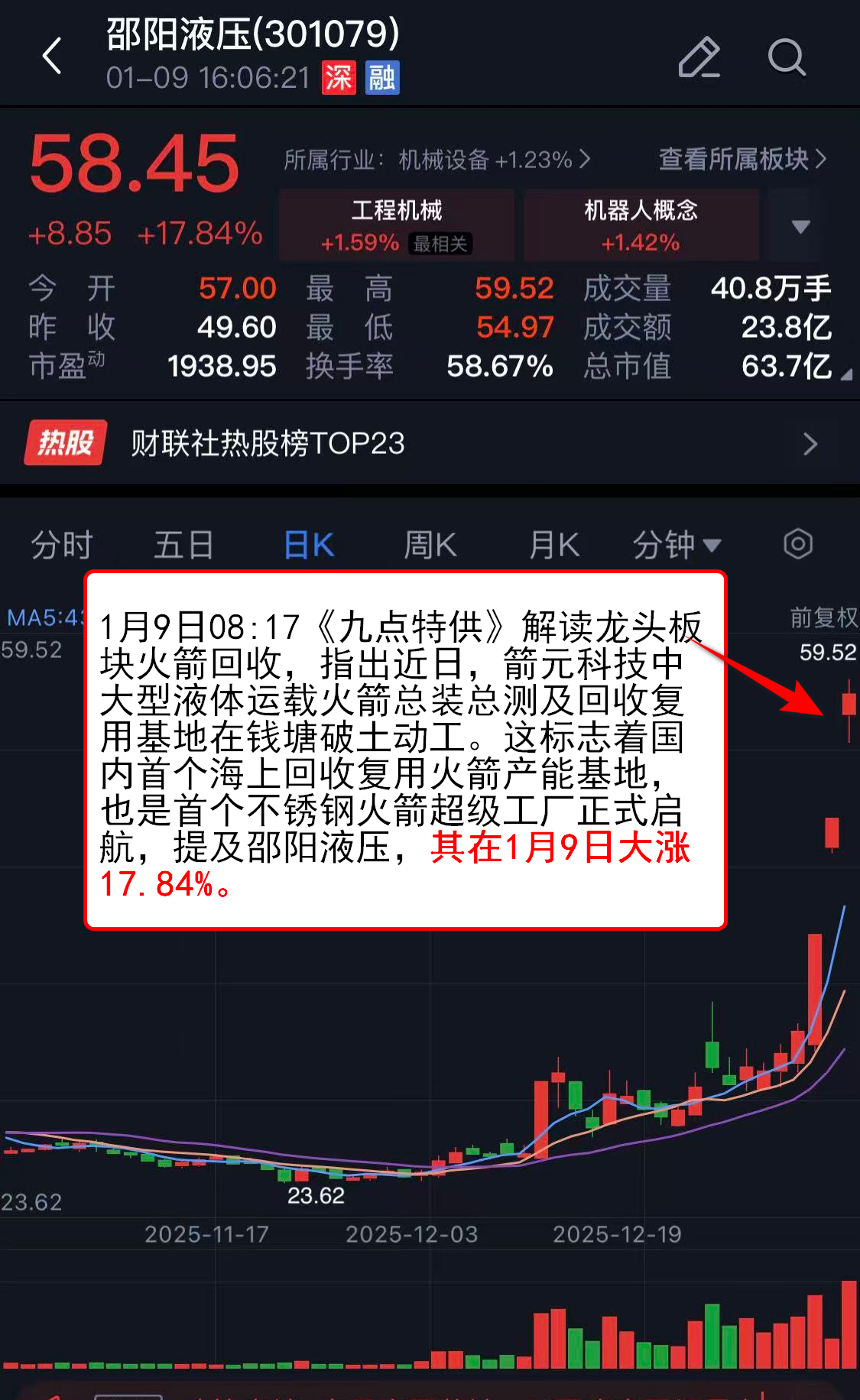This screenshot has width=860, height=1400.
Task: Open the 机械设备 industry link
Action: tap(437, 160)
